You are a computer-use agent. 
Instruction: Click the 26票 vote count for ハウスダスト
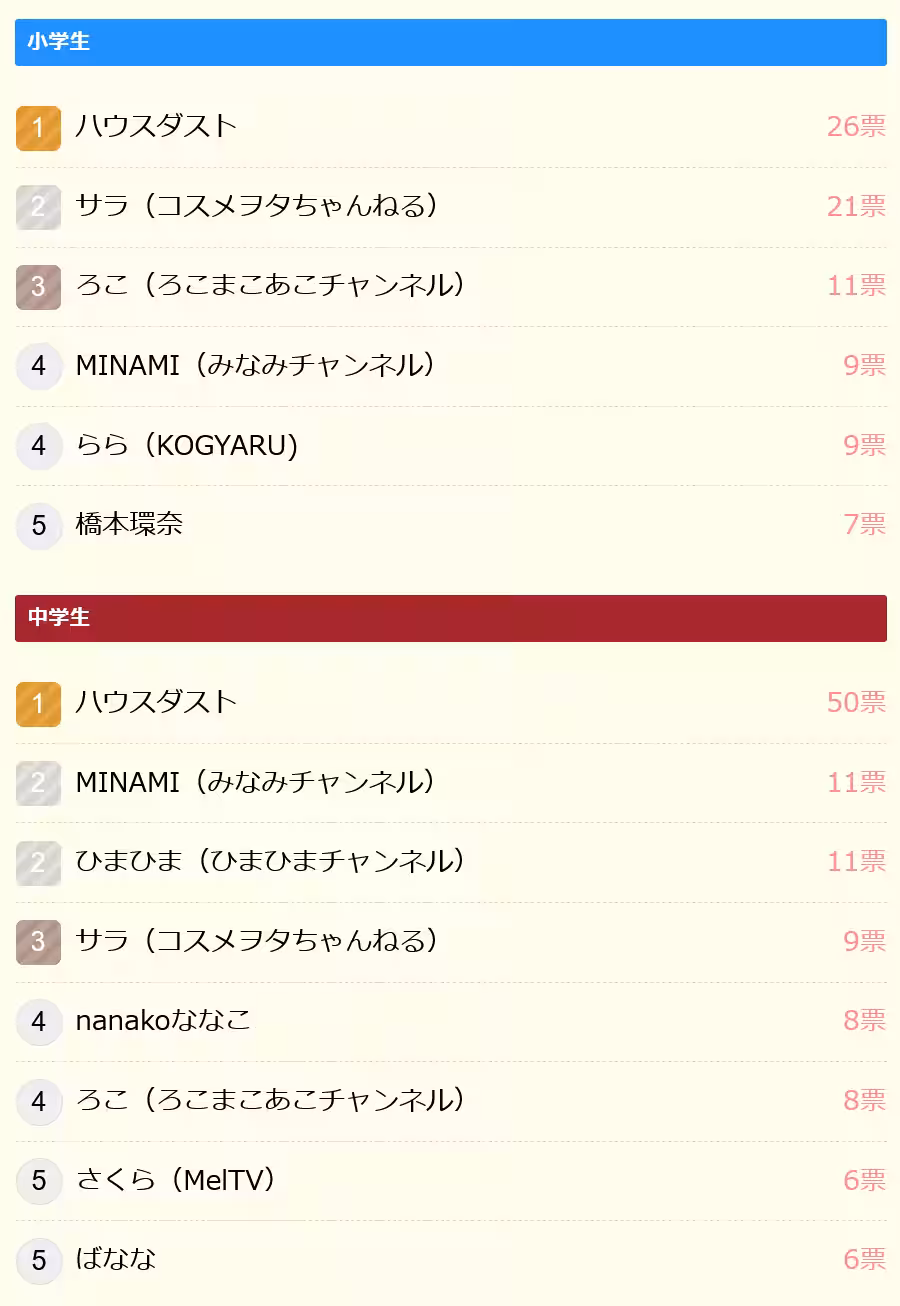(856, 127)
